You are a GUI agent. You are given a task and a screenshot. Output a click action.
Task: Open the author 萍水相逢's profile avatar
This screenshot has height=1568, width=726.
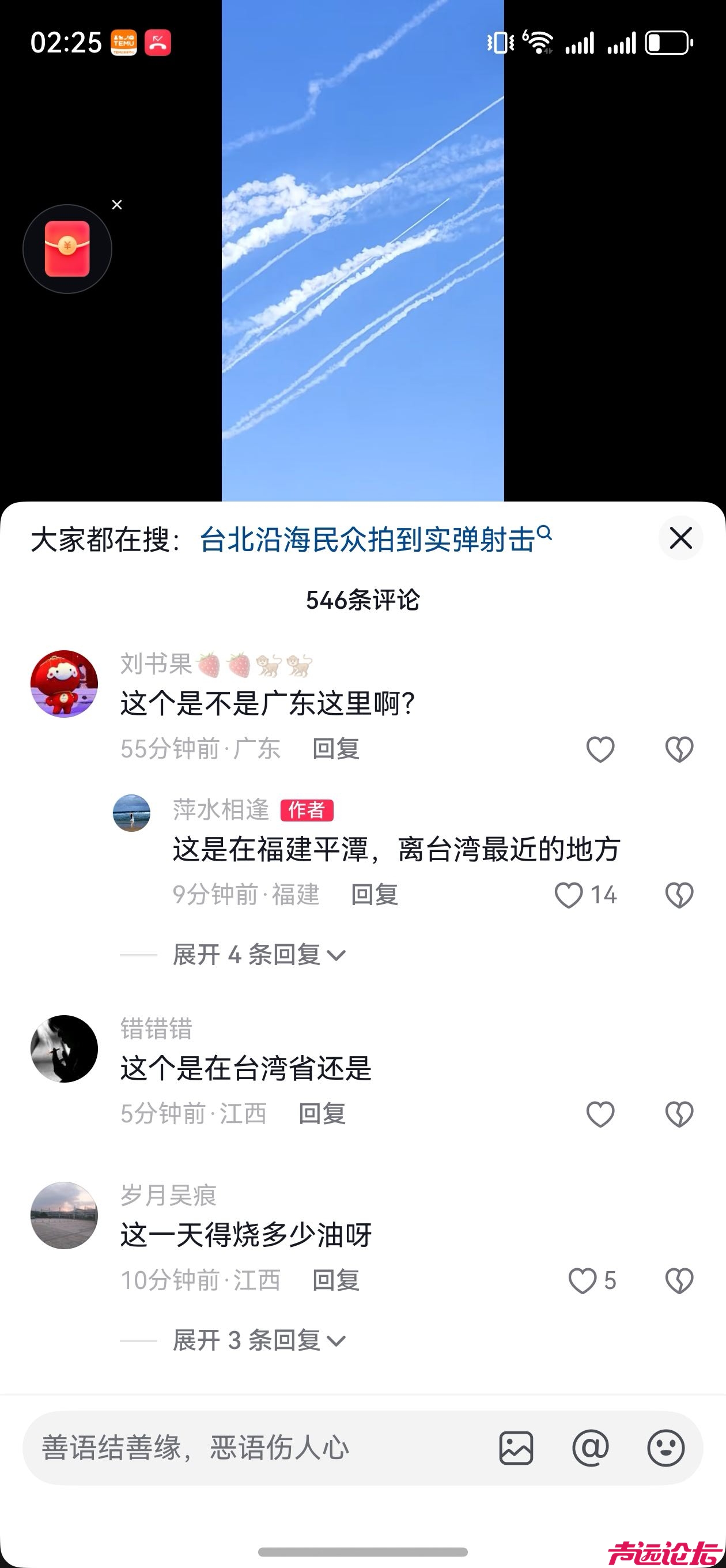[x=132, y=814]
